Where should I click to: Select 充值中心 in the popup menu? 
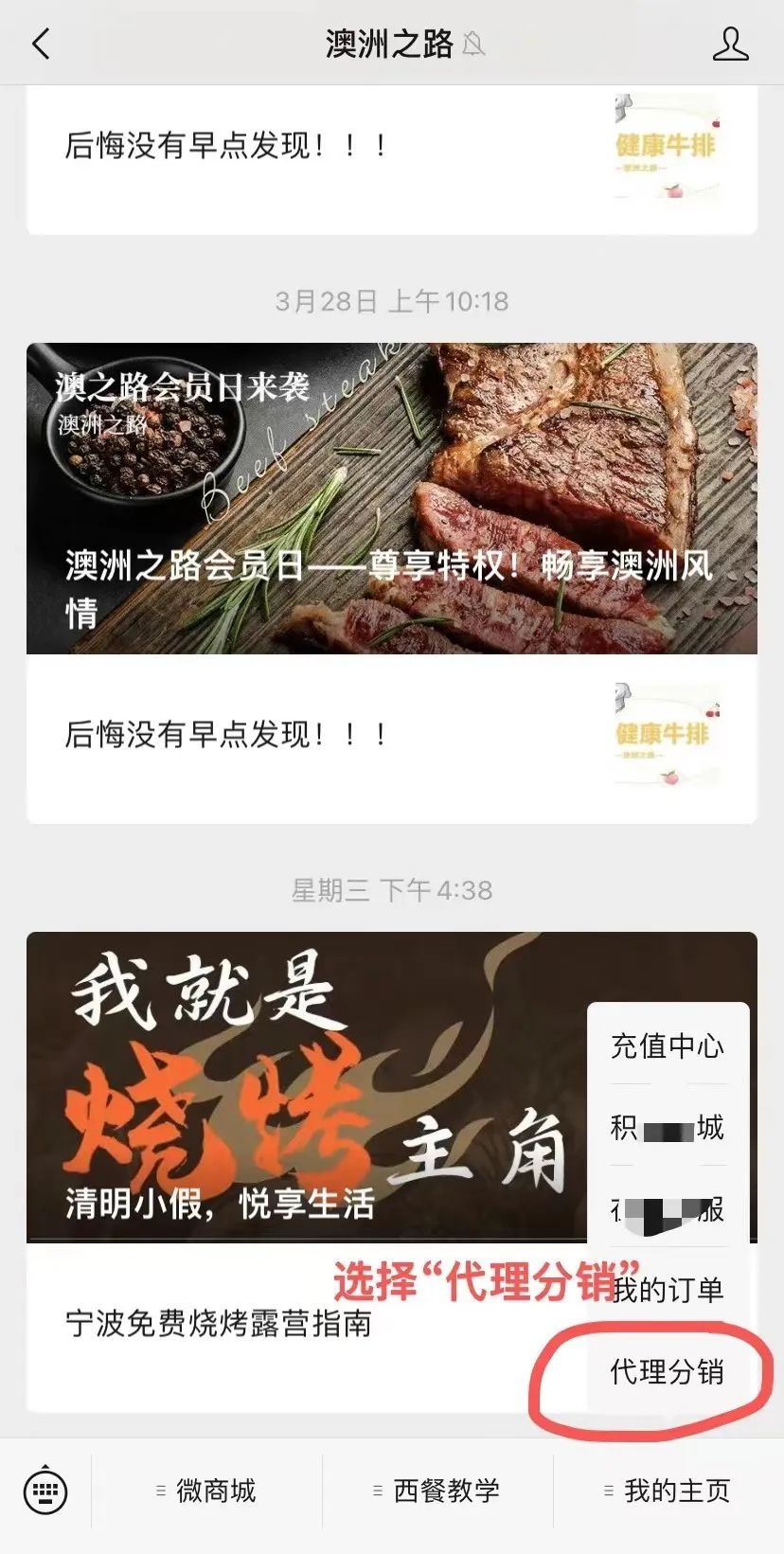[x=668, y=1045]
